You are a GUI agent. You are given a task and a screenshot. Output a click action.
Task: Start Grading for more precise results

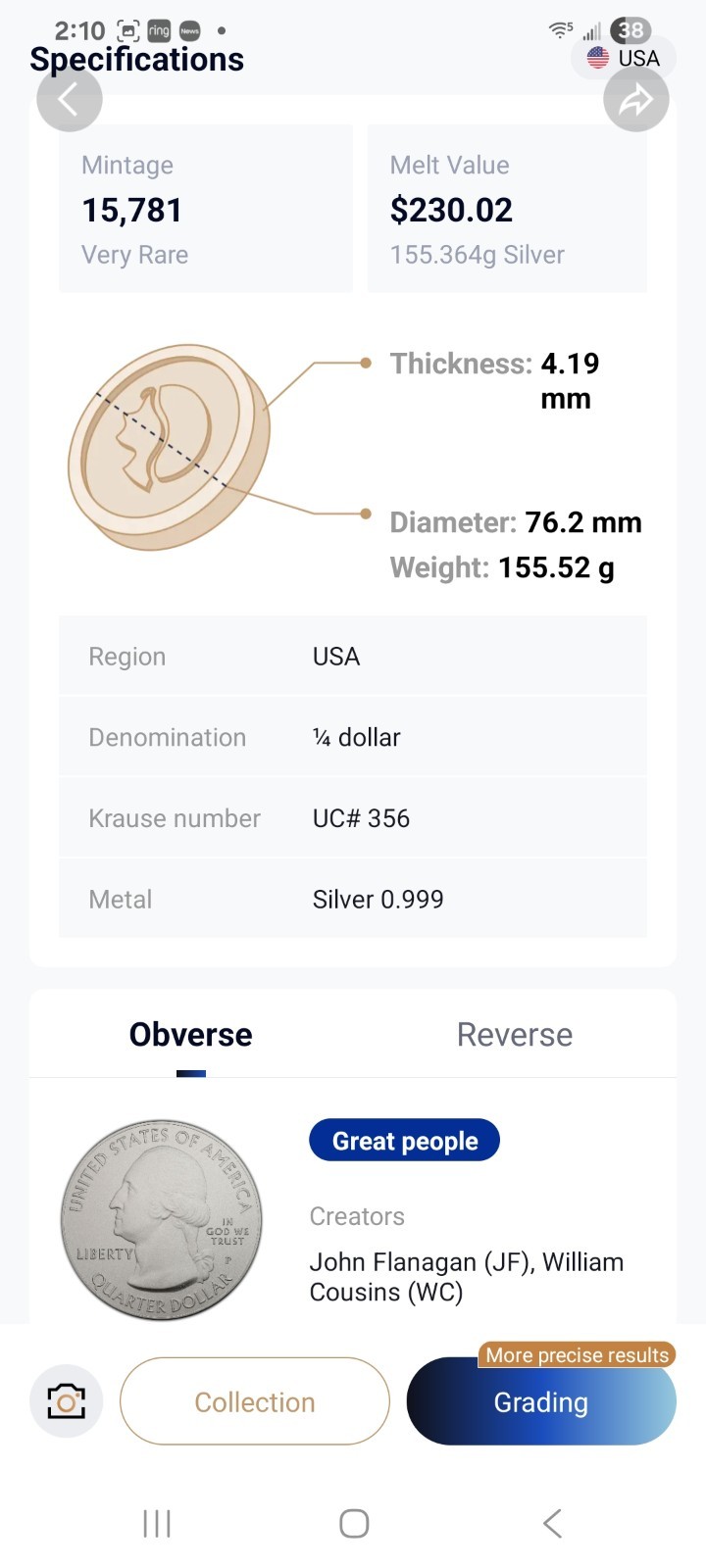(541, 1403)
